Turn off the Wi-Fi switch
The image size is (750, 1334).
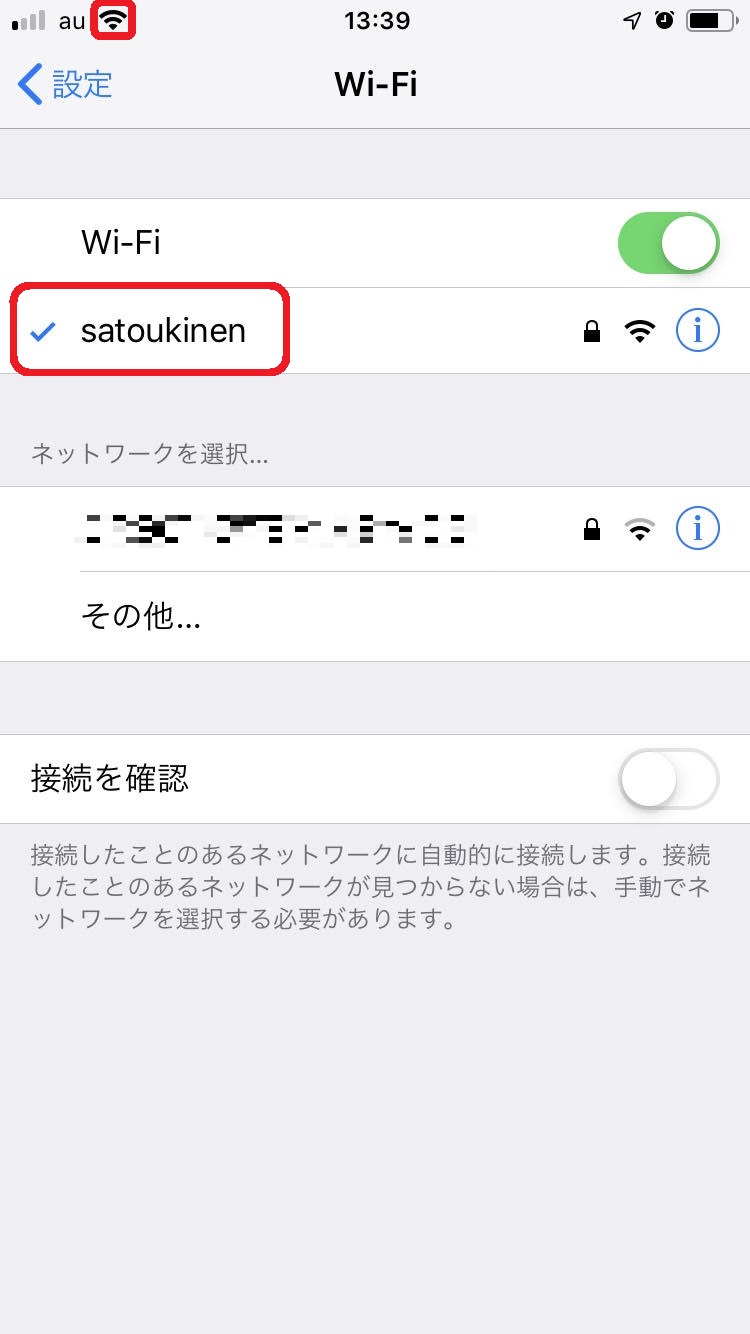click(x=668, y=243)
